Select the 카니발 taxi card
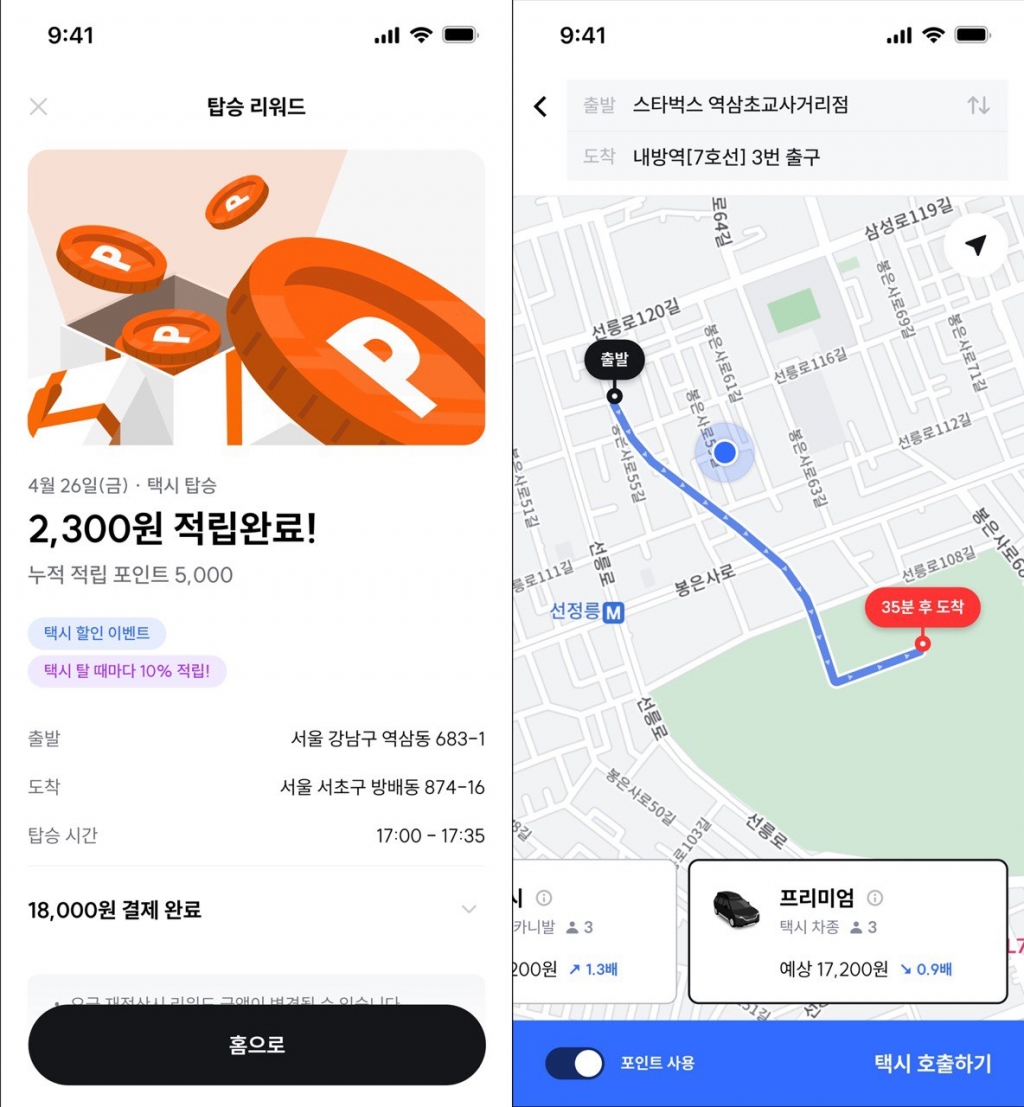 tap(595, 931)
